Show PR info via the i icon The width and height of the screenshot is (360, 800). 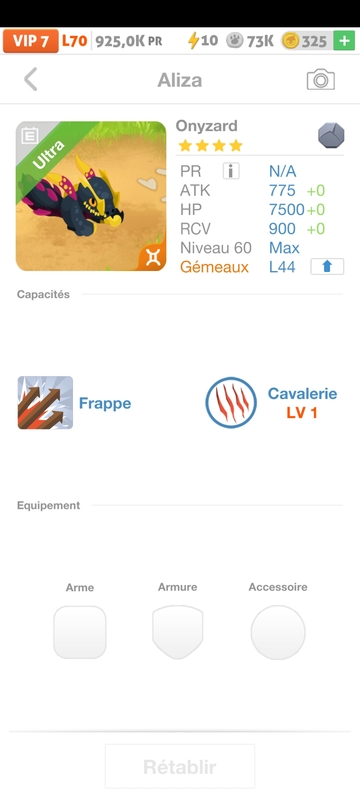pos(231,171)
